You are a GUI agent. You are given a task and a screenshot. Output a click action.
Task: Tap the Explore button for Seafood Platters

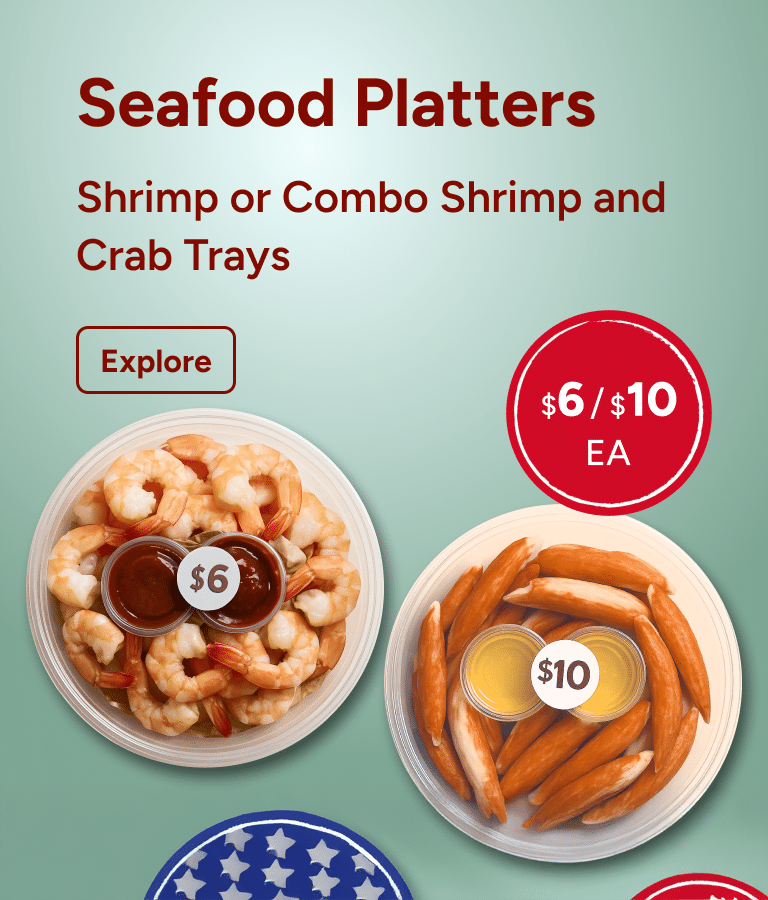click(156, 360)
